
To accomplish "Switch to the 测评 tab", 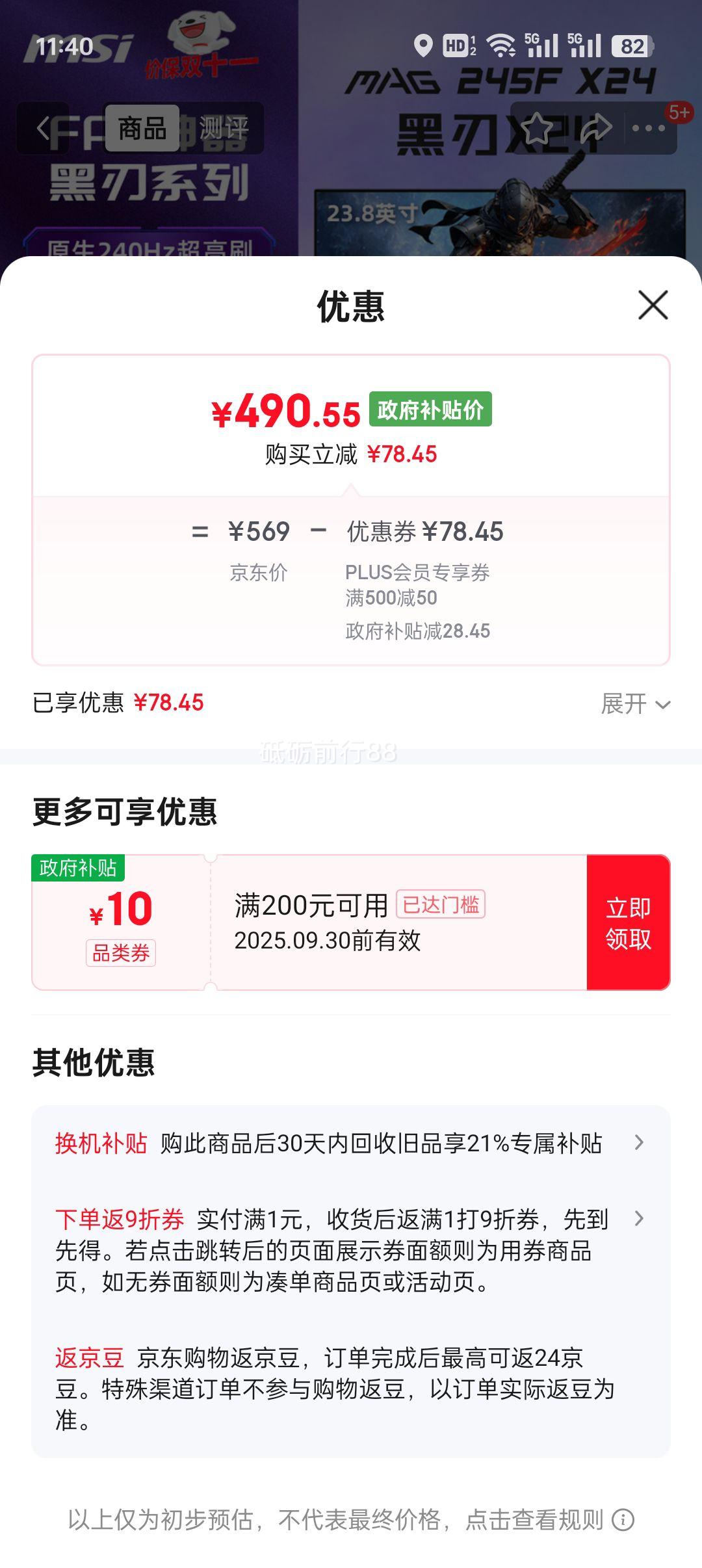I will 224,128.
